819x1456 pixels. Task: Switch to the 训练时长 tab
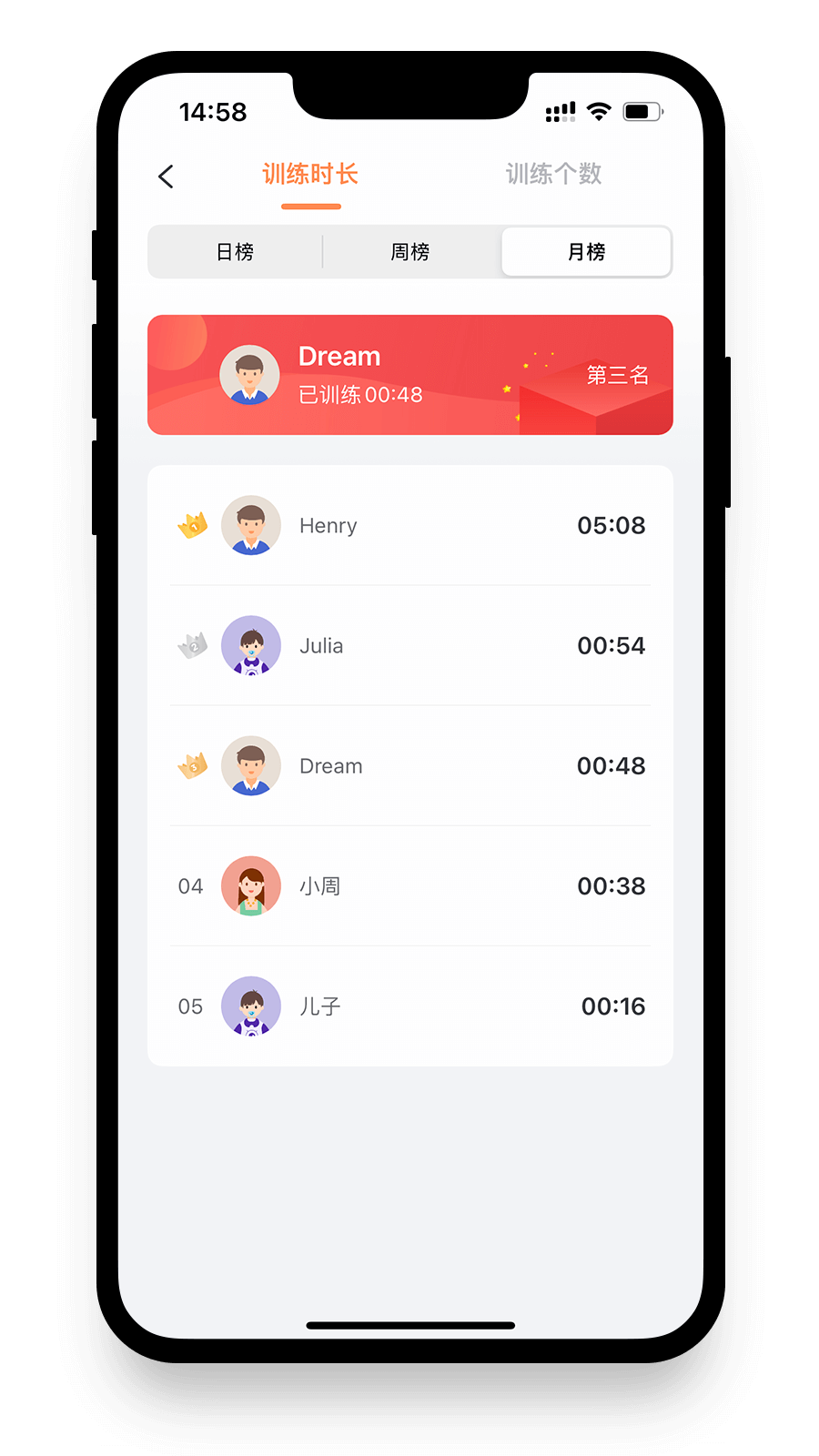(x=310, y=174)
